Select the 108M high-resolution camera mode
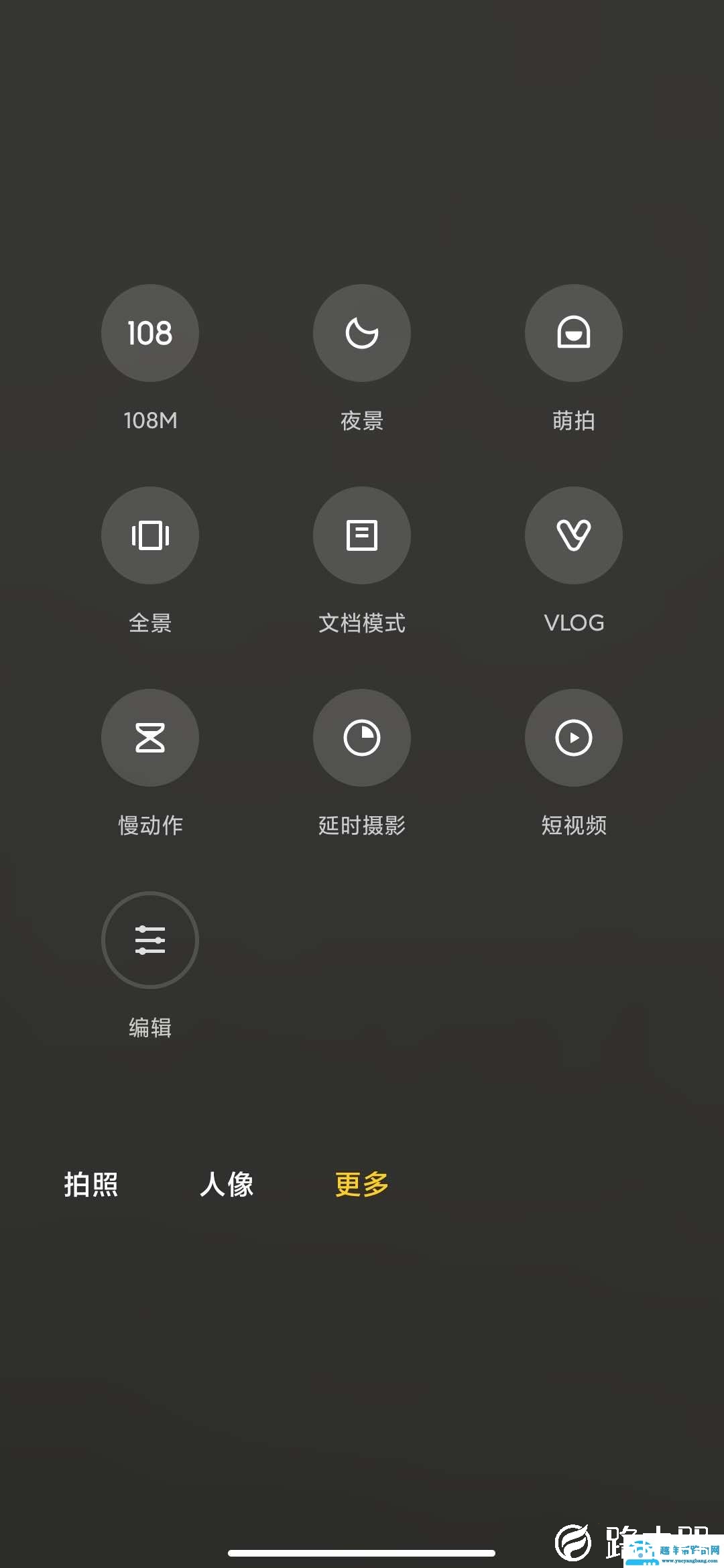The height and width of the screenshot is (1568, 724). 149,333
